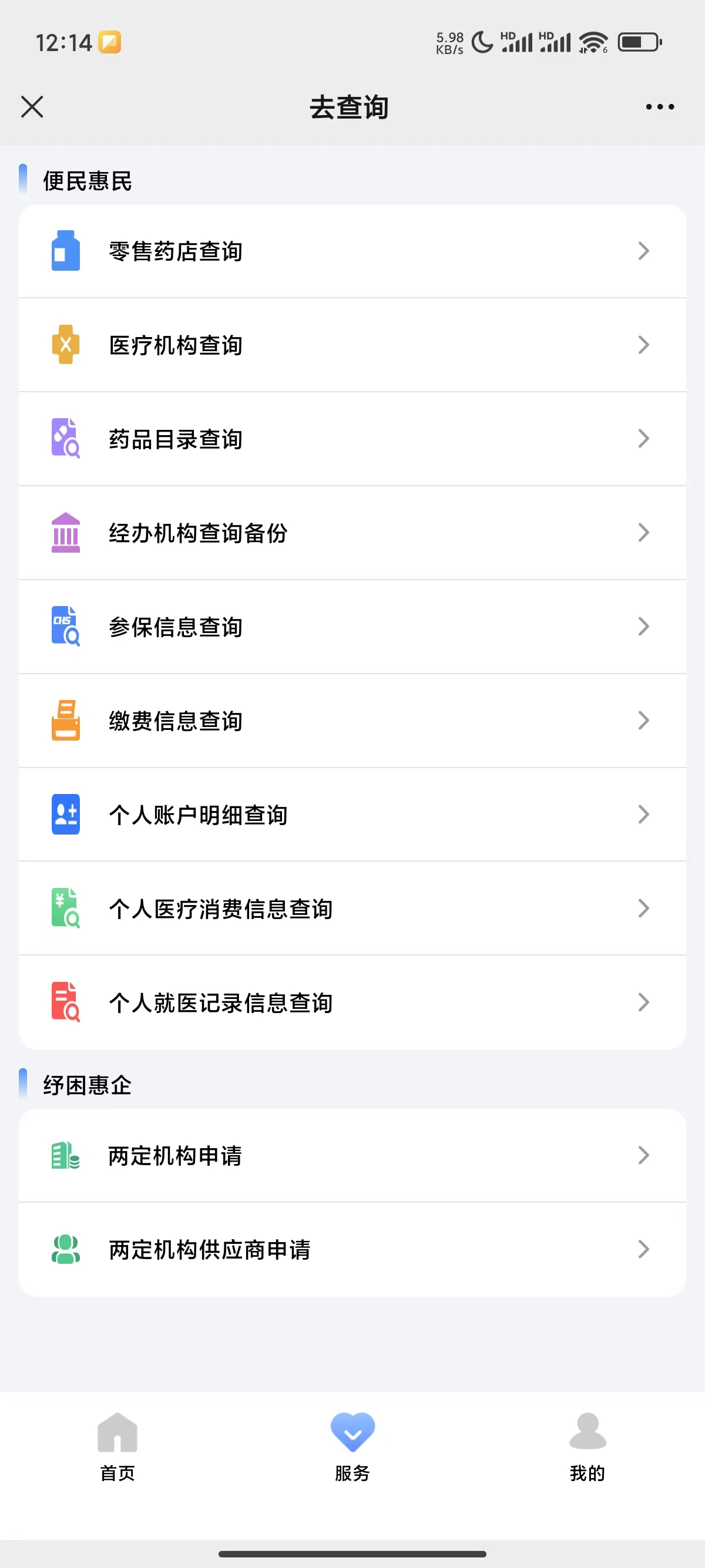This screenshot has height=1568, width=705.
Task: Close the 去查询 page
Action: pos(32,107)
